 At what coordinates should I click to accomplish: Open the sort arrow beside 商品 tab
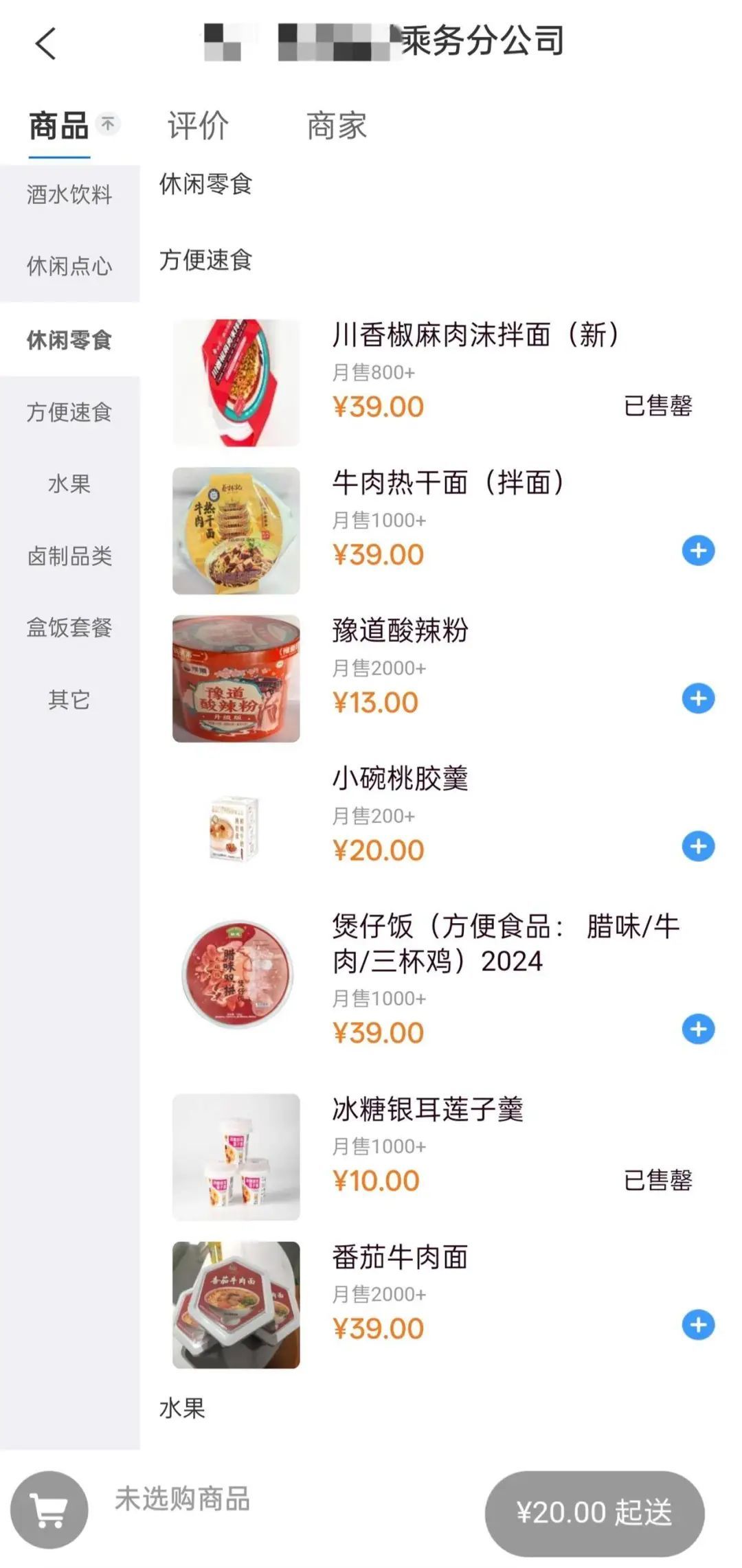[x=109, y=124]
